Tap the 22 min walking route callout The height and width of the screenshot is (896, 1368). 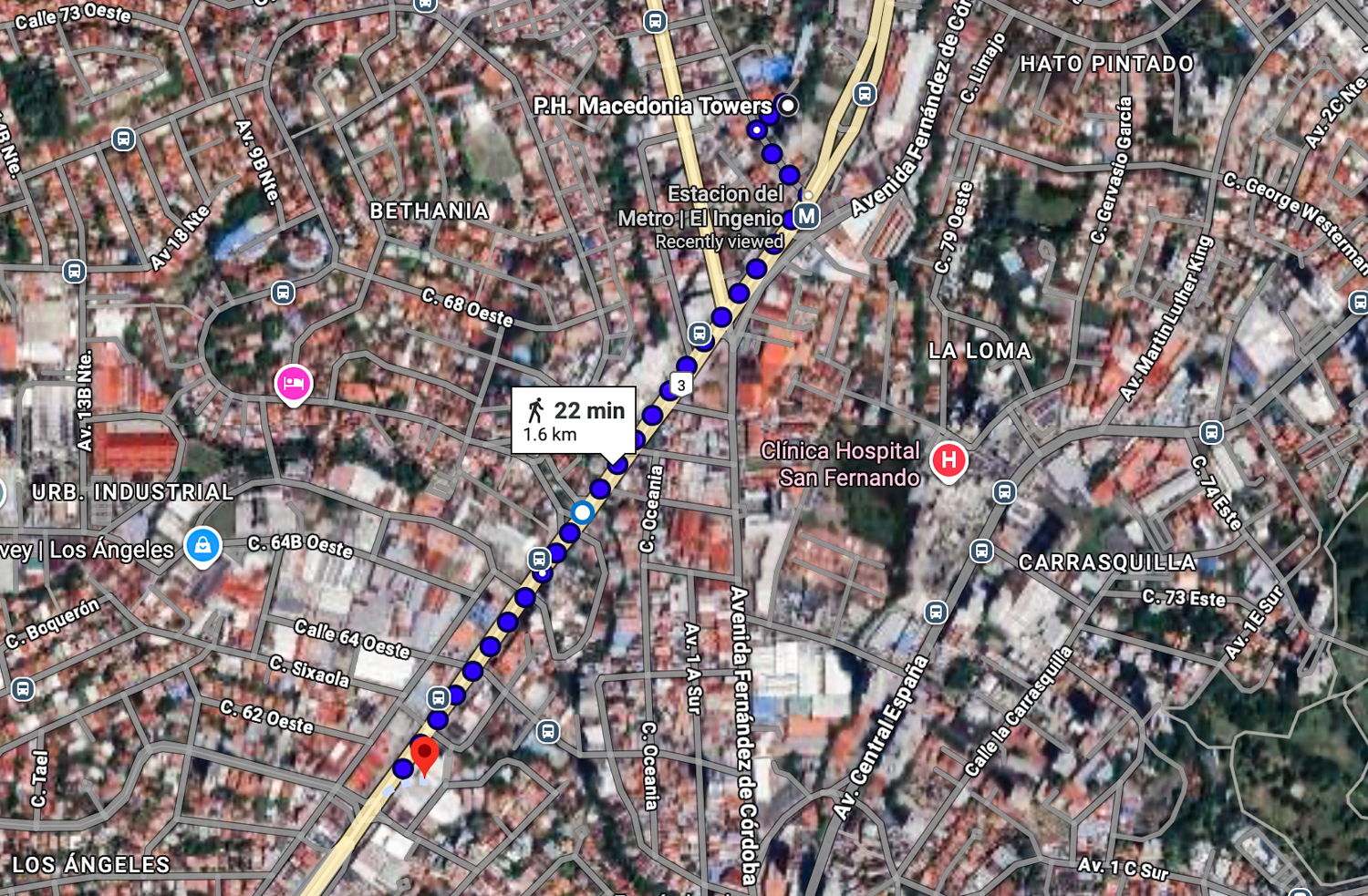tap(574, 420)
